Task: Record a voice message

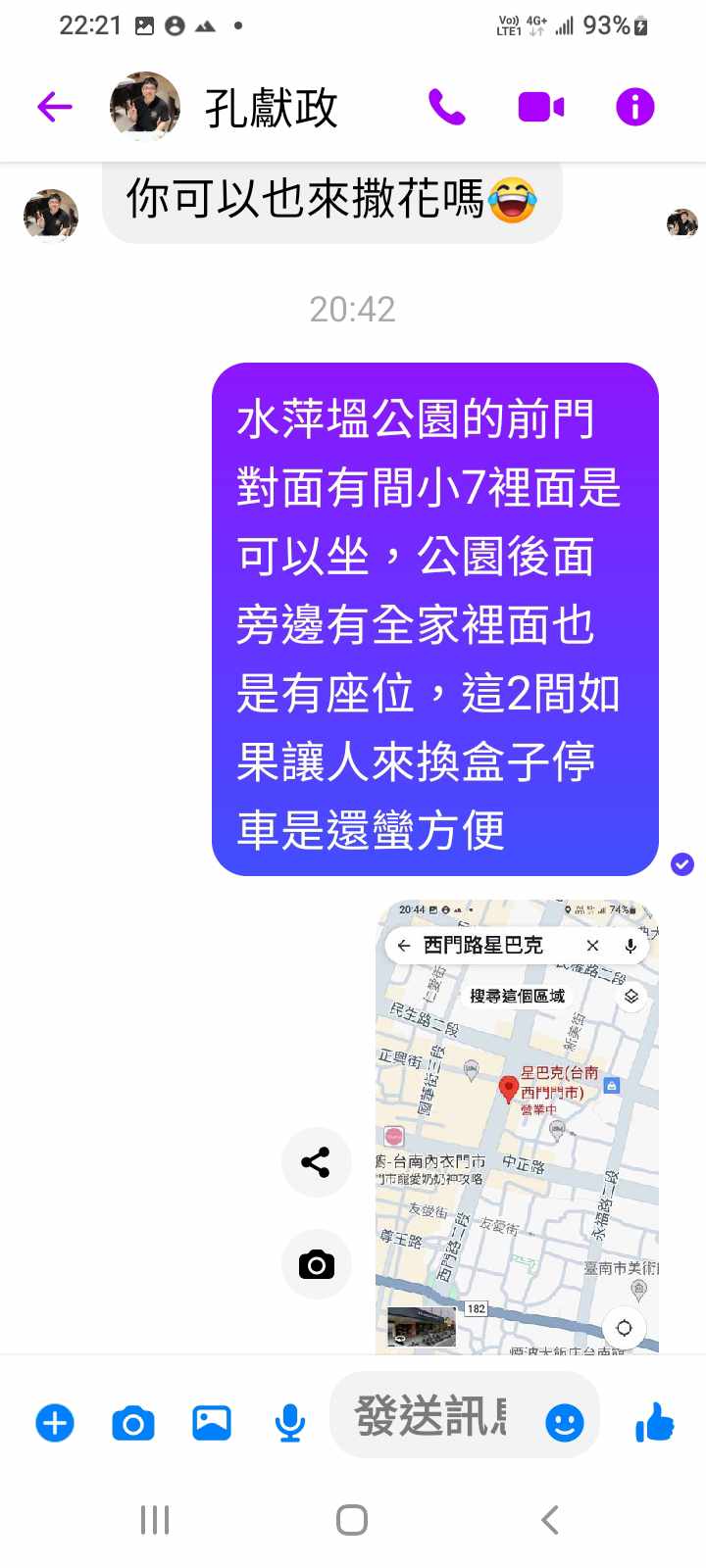Action: pyautogui.click(x=289, y=1423)
